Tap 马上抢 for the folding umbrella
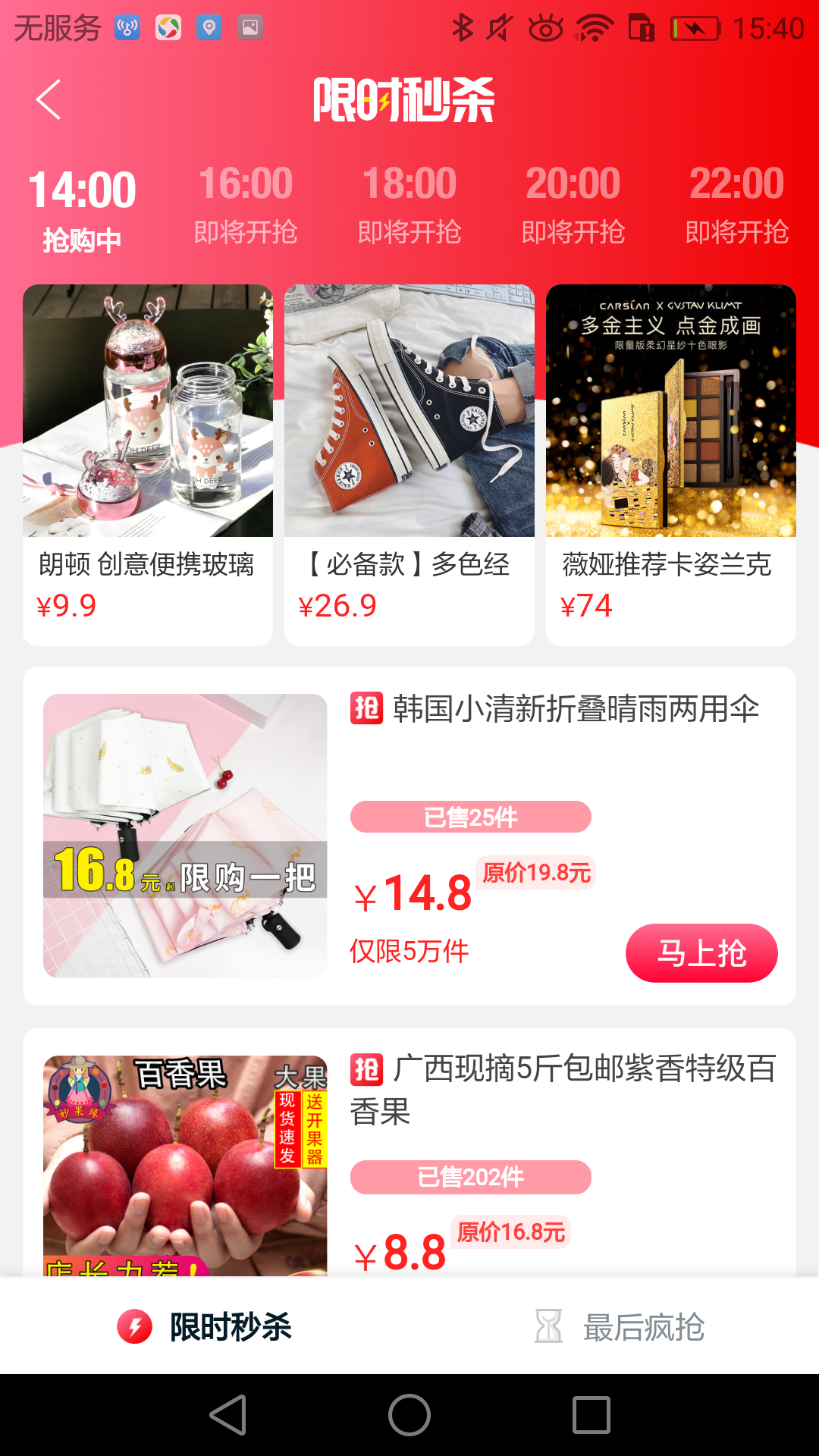This screenshot has width=819, height=1456. tap(701, 953)
